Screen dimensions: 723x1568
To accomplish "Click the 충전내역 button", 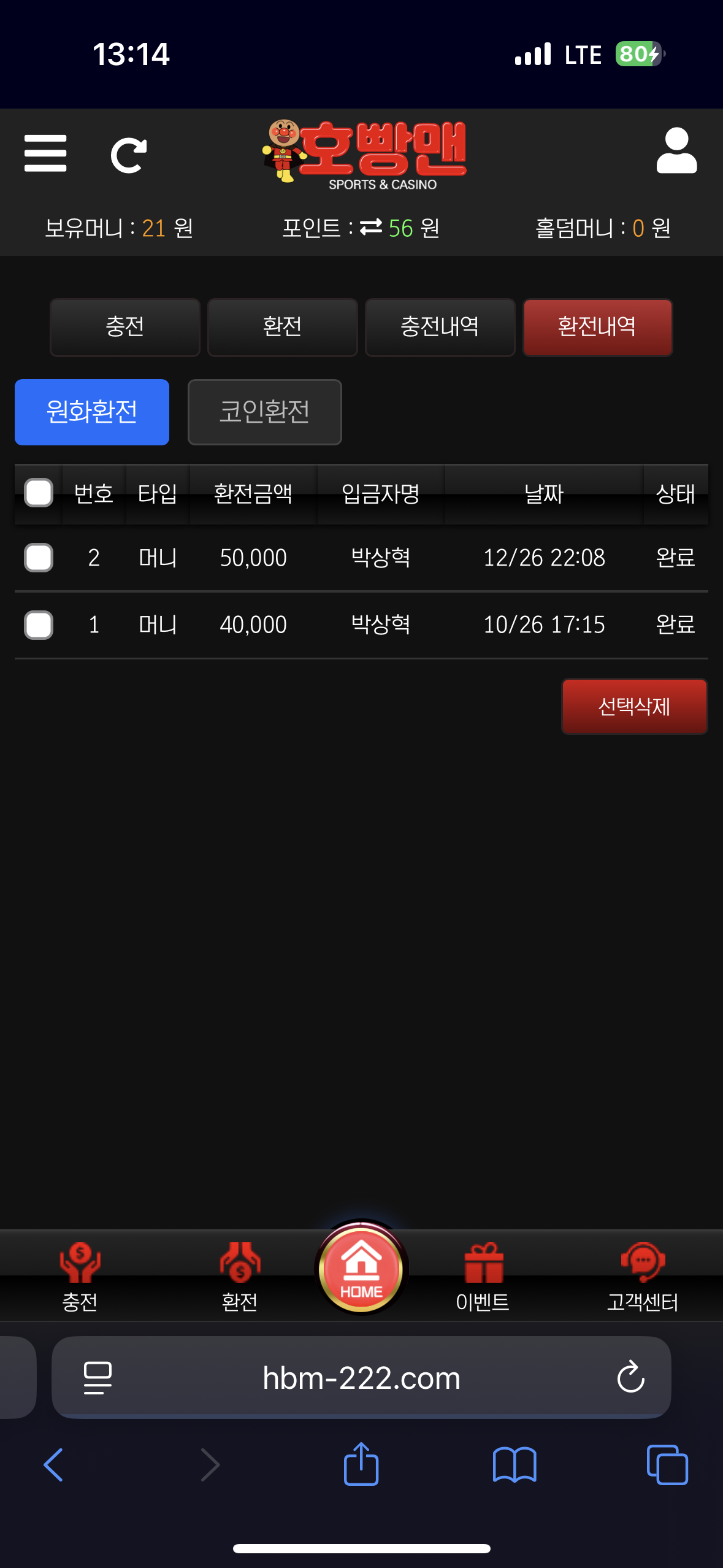I will (440, 327).
